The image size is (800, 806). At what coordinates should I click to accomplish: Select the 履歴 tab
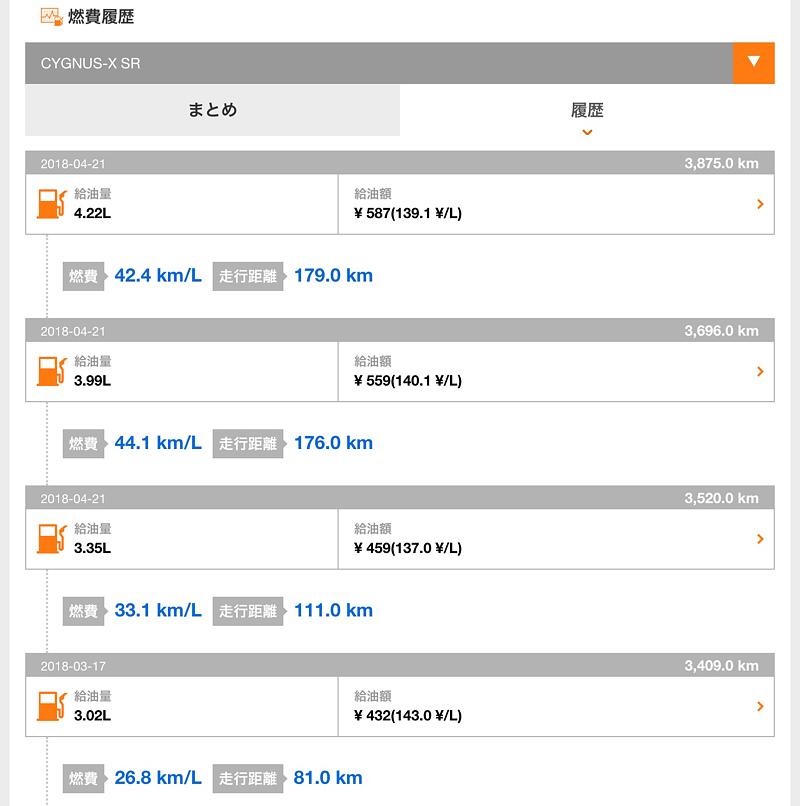[x=587, y=111]
